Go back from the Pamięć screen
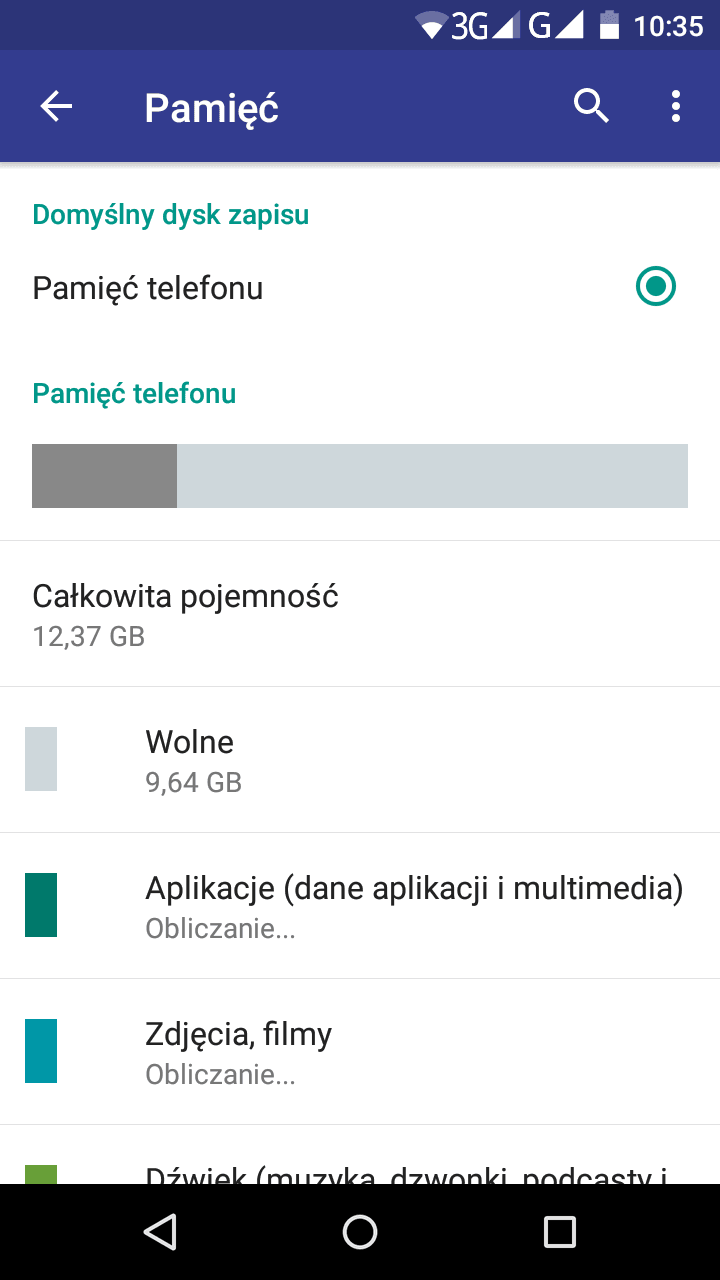Viewport: 720px width, 1280px height. coord(56,106)
